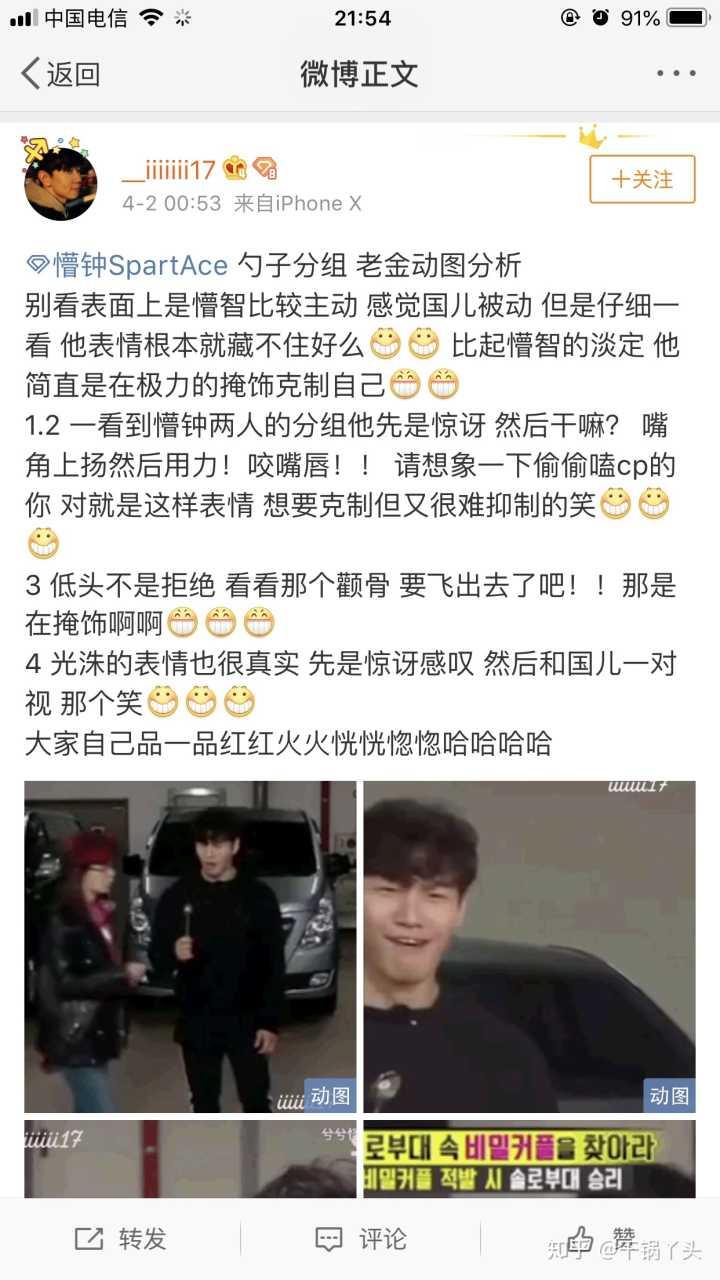Open the three-dot overflow menu
Viewport: 720px width, 1280px height.
point(676,74)
